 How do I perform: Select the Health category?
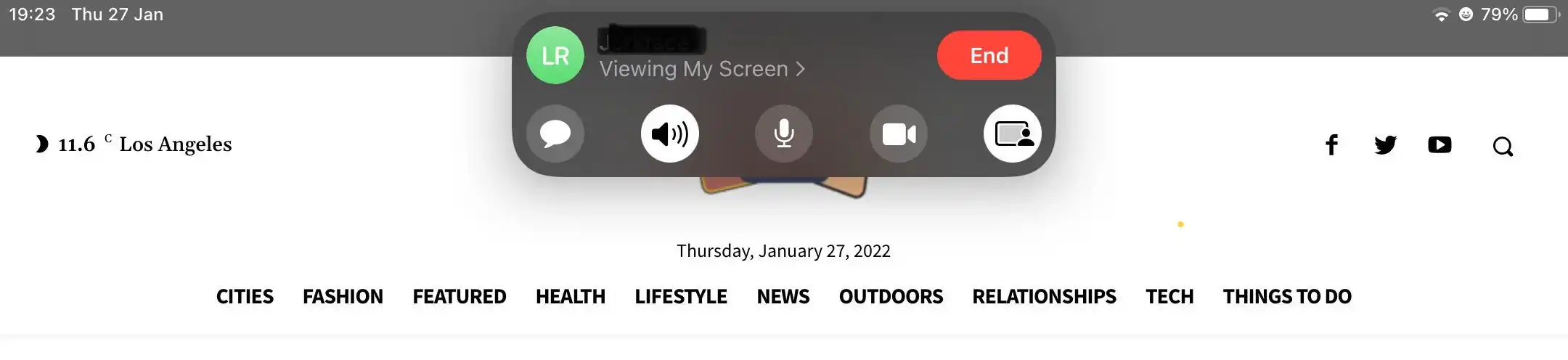pos(571,297)
